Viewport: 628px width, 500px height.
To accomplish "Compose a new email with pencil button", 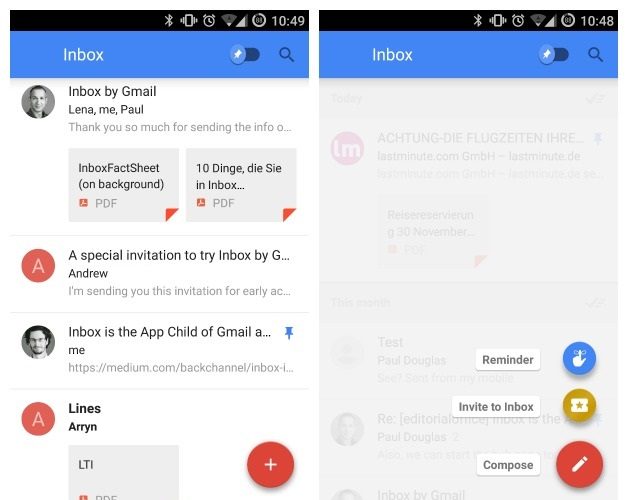I will (579, 464).
